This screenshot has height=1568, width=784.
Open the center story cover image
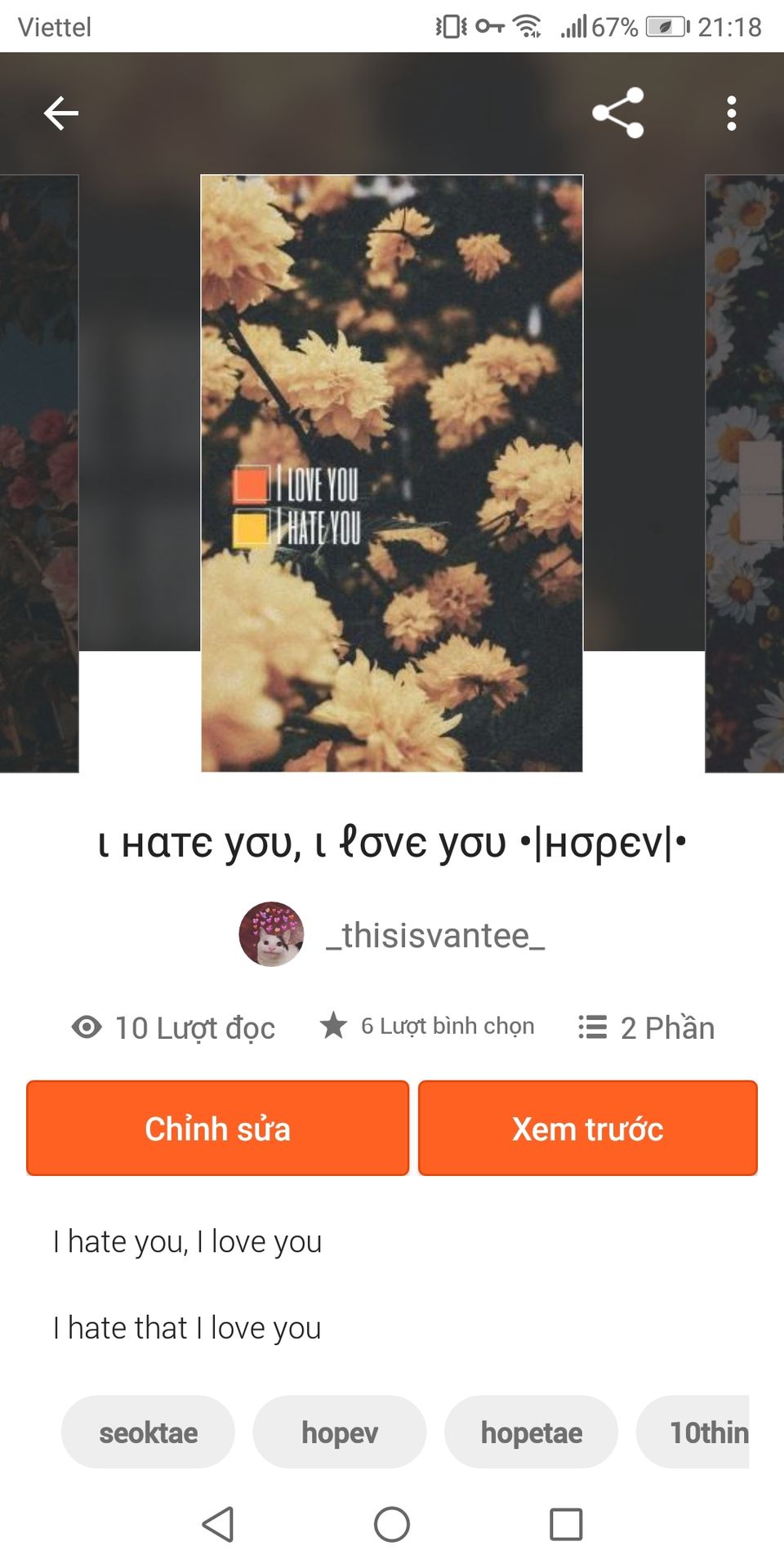392,474
